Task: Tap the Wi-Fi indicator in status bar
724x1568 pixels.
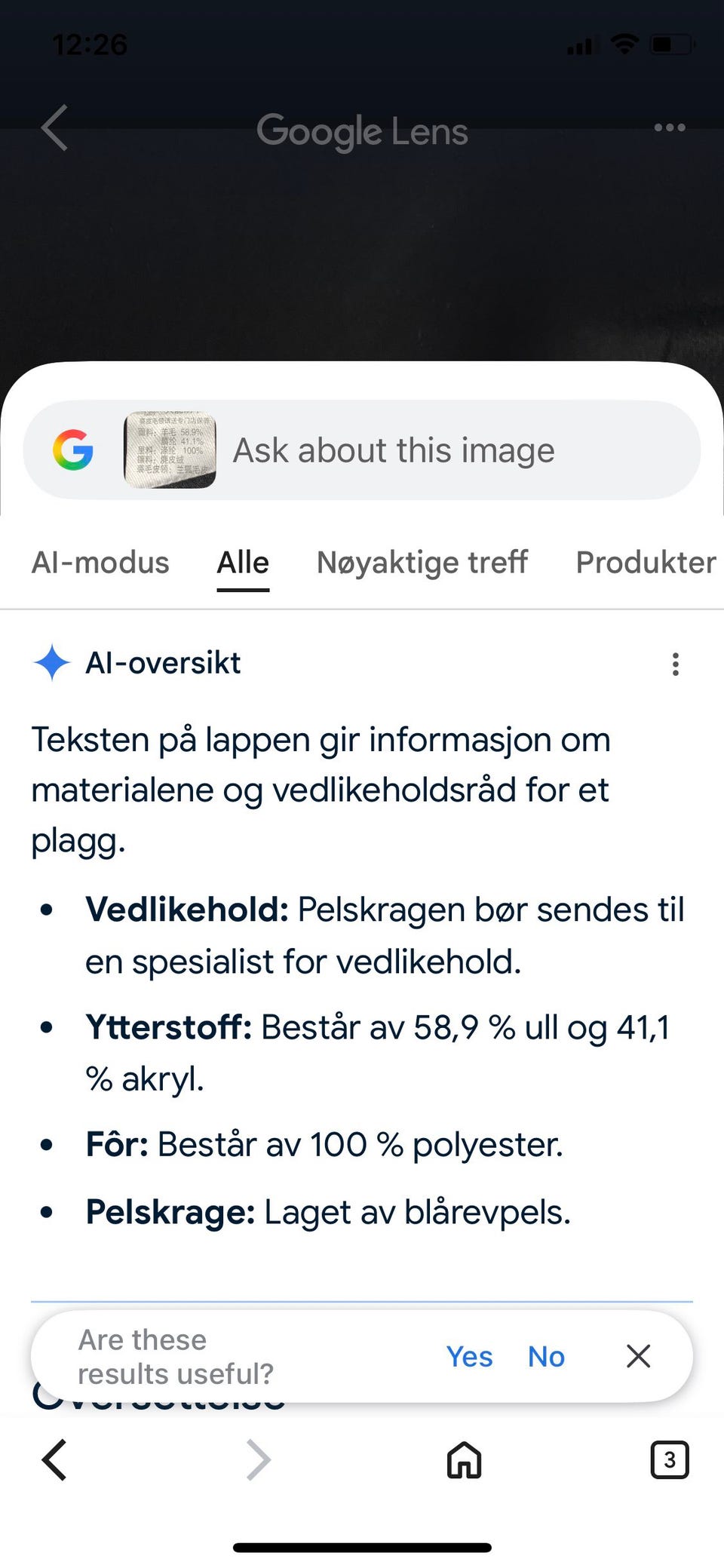Action: tap(624, 44)
